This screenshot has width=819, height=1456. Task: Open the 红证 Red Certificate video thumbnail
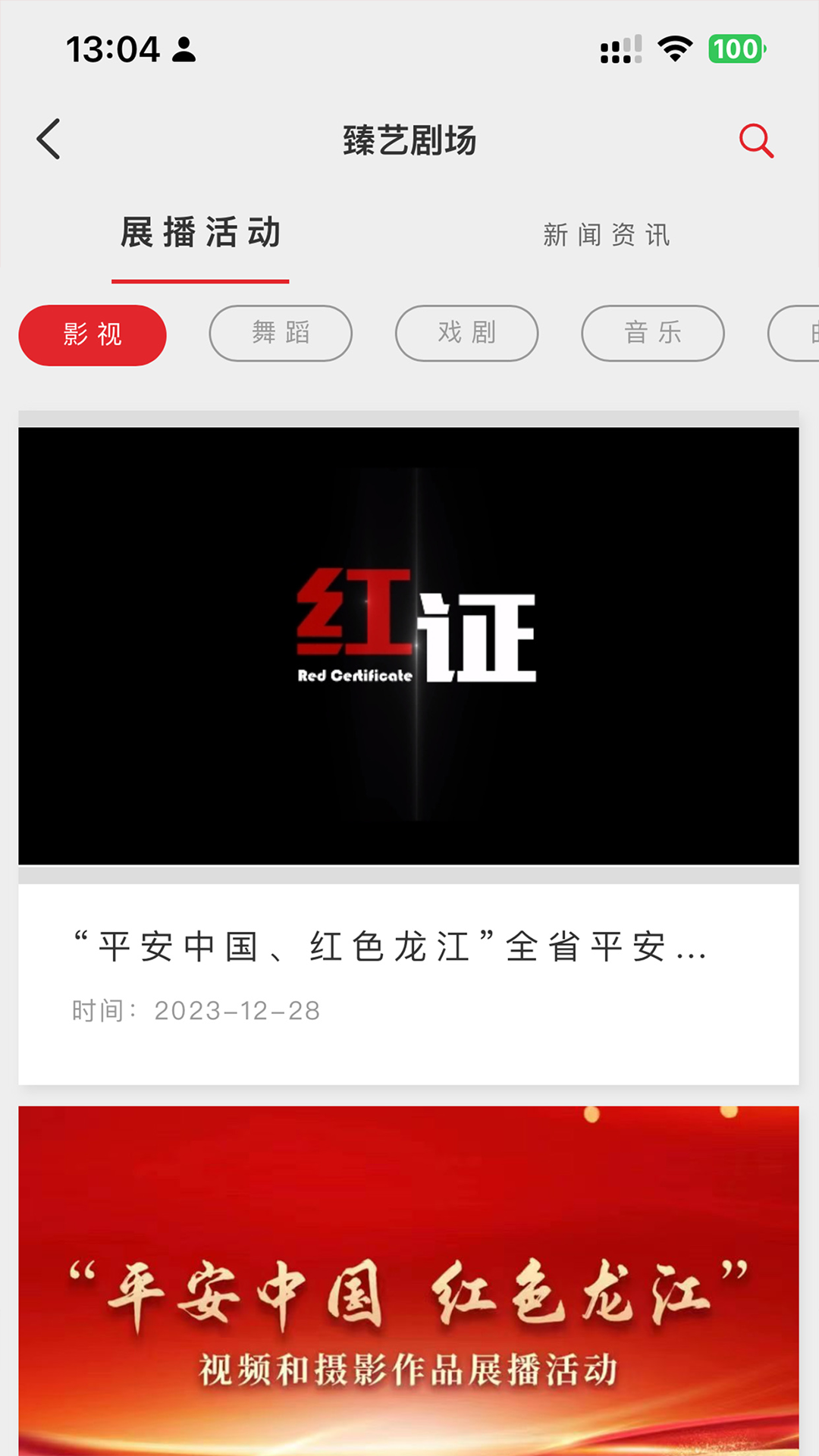(x=409, y=645)
